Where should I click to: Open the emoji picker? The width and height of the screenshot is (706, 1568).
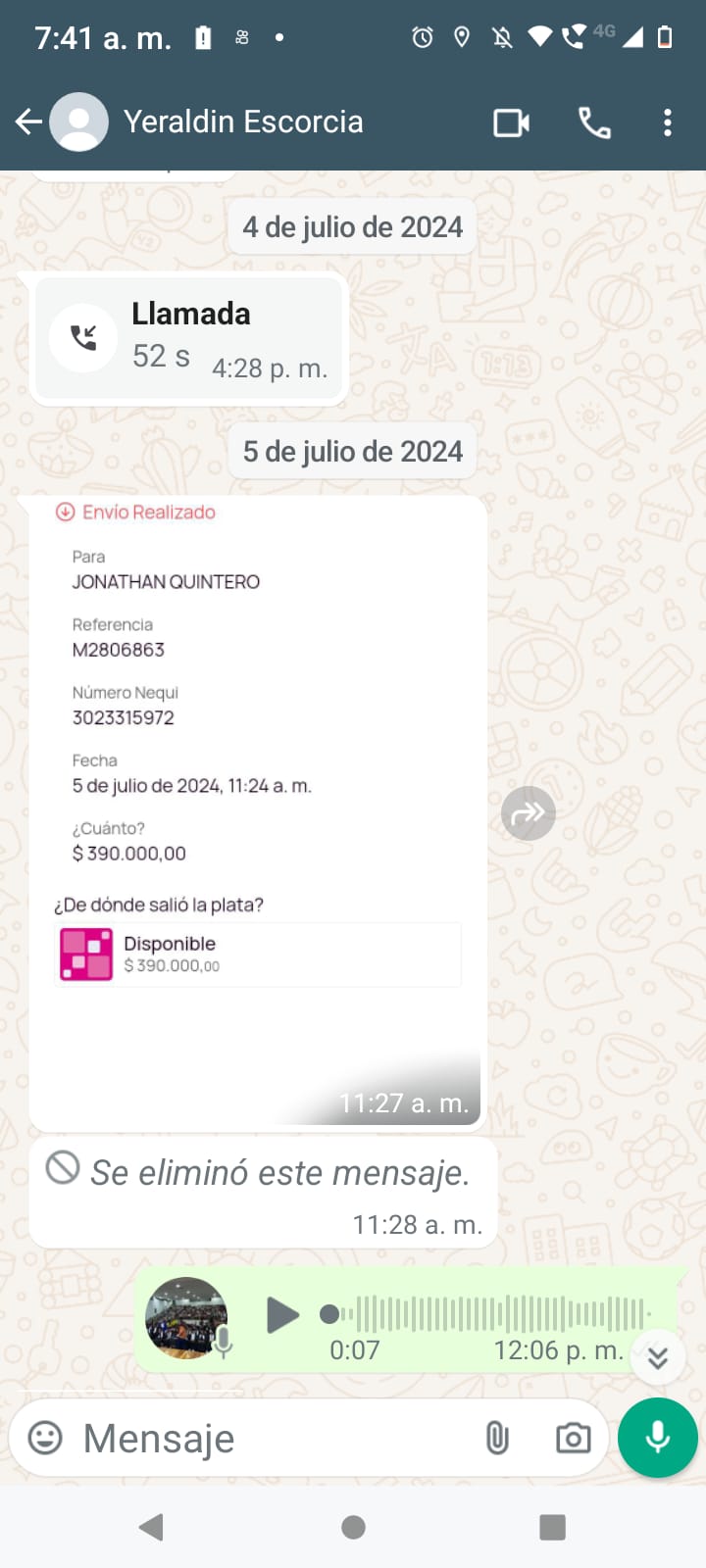45,1438
